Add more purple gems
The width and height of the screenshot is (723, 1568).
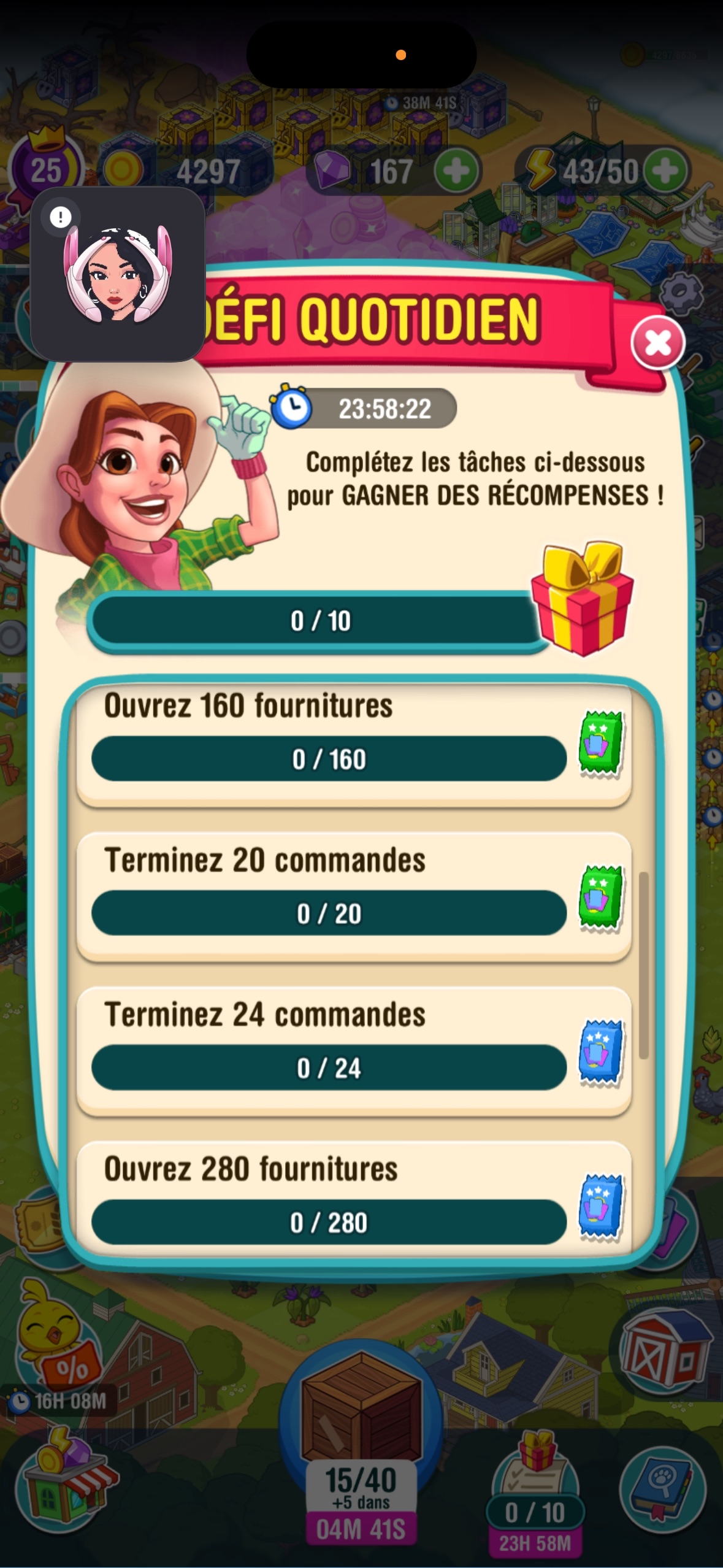[456, 171]
